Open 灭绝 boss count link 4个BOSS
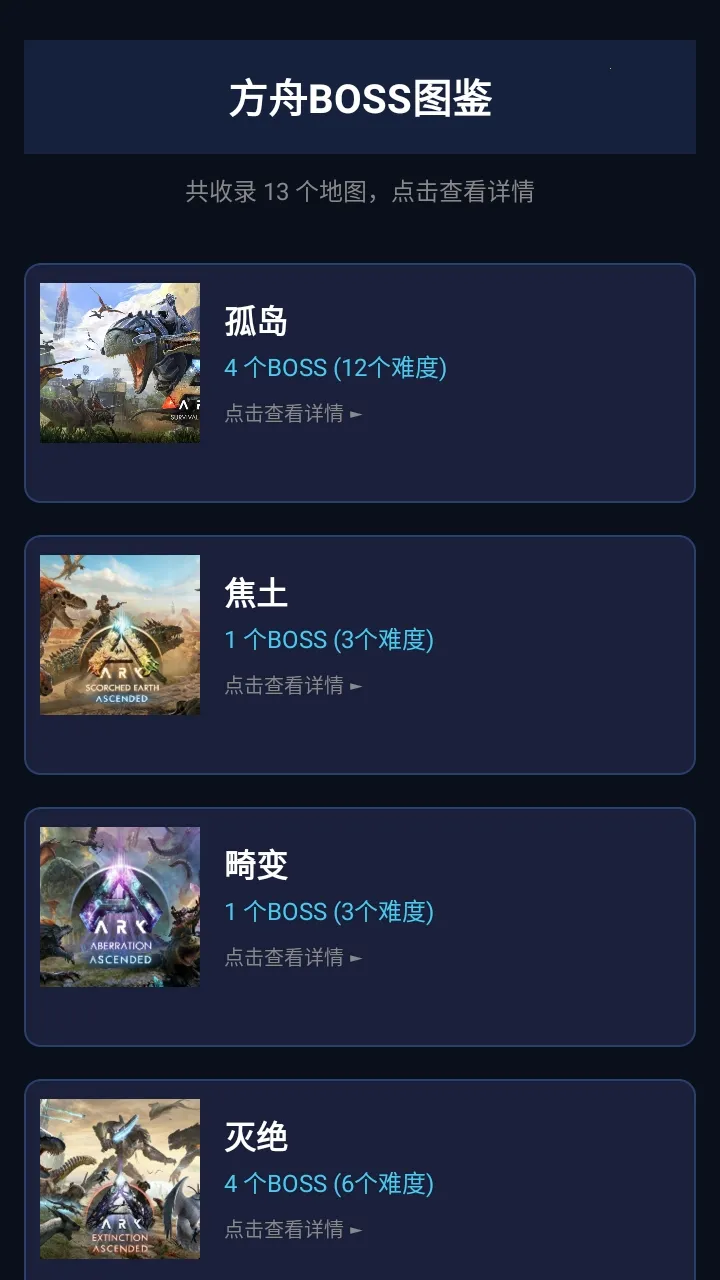 [x=330, y=1183]
